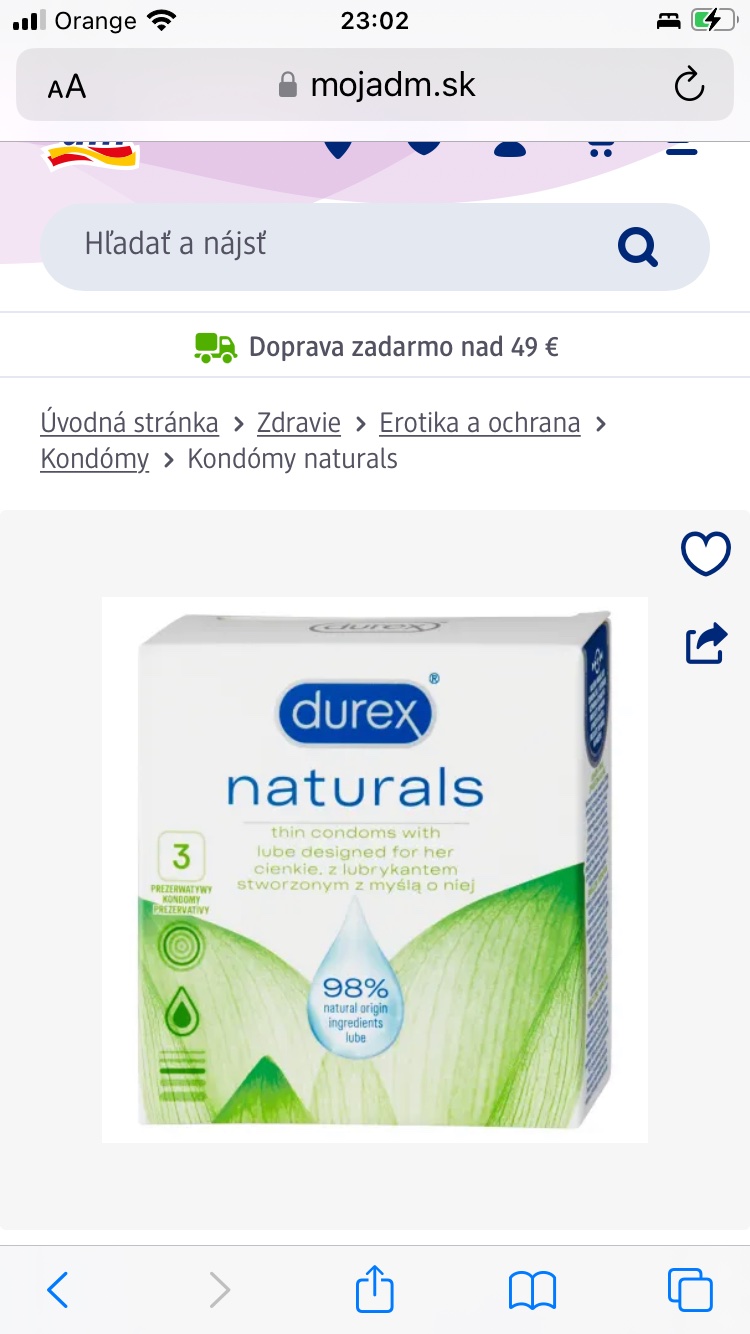Open the Úvodná stránka breadcrumb link
This screenshot has width=750, height=1334.
(x=129, y=423)
